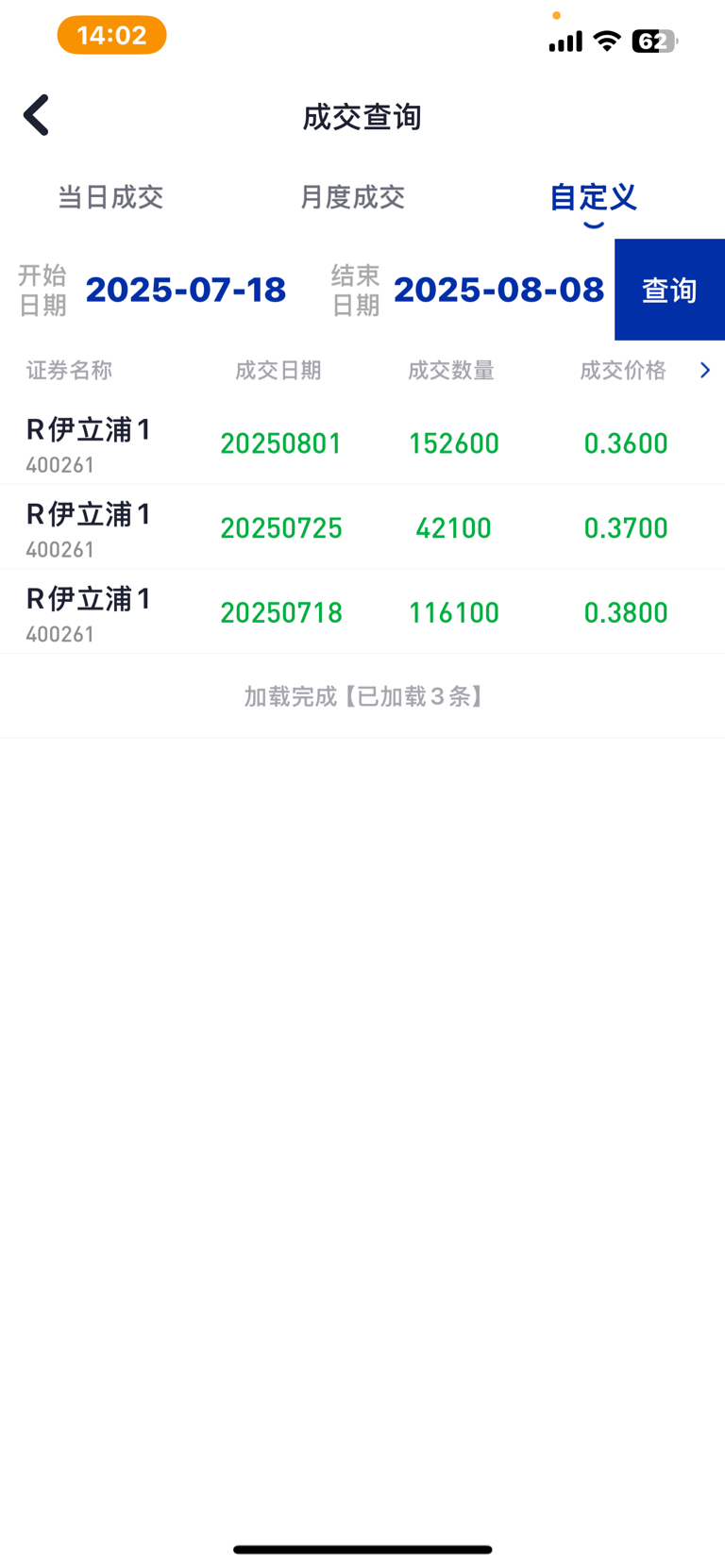Go back using the top-left arrow
This screenshot has height=1568, width=725.
point(36,116)
